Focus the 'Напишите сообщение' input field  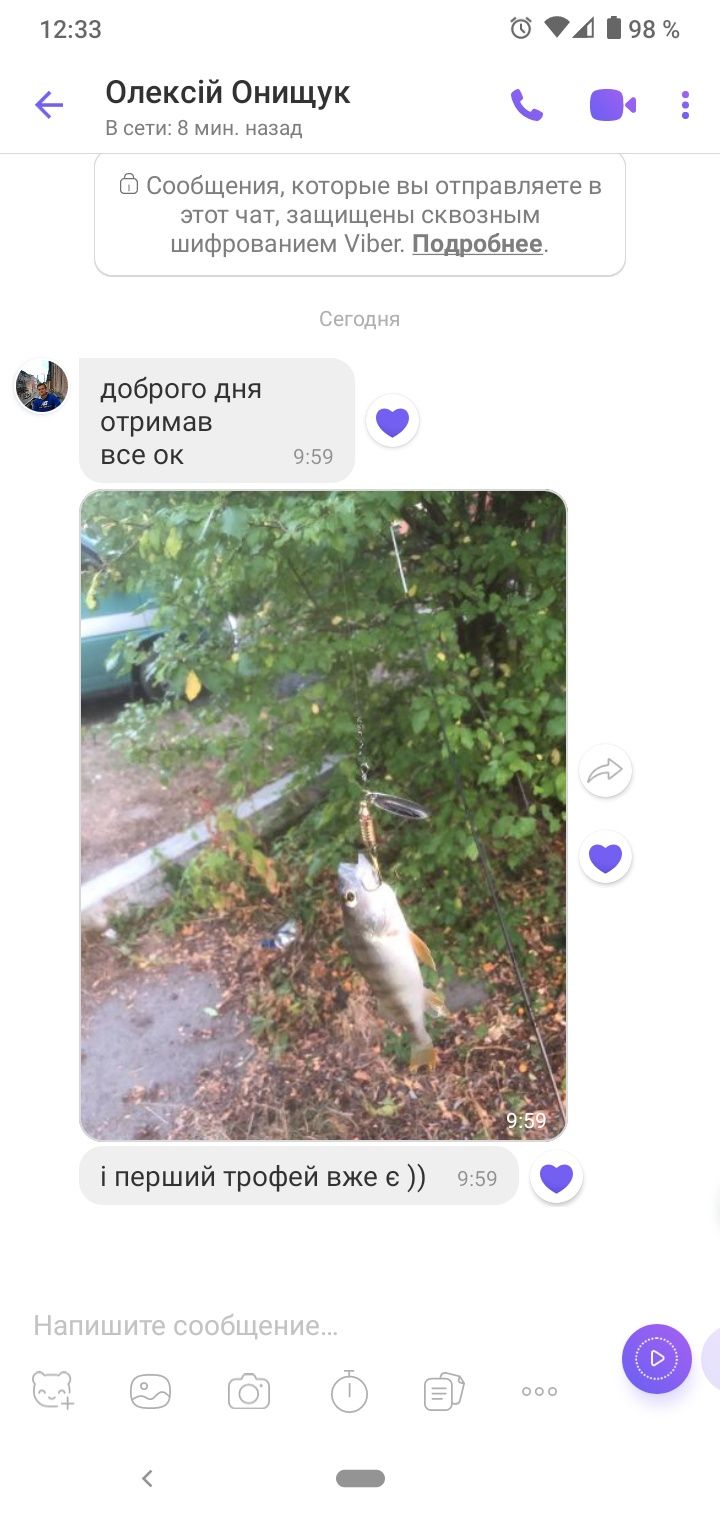(300, 1326)
